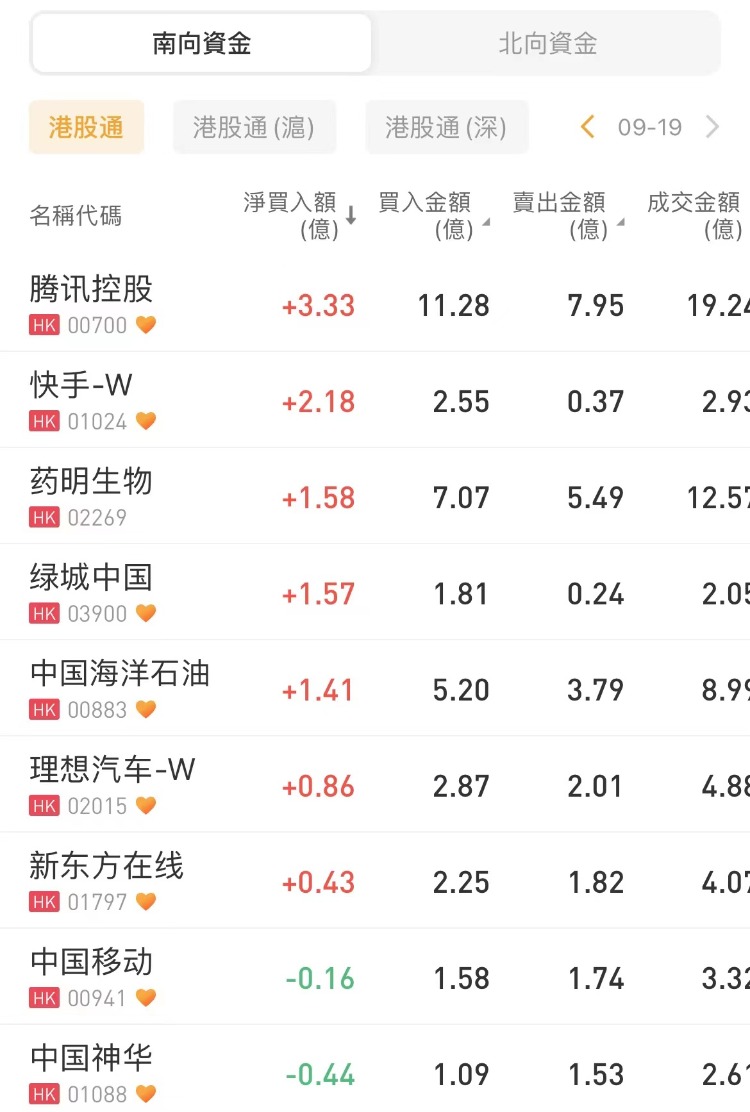Viewport: 750px width, 1112px height.
Task: Go to the date before 09-19
Action: pos(588,127)
